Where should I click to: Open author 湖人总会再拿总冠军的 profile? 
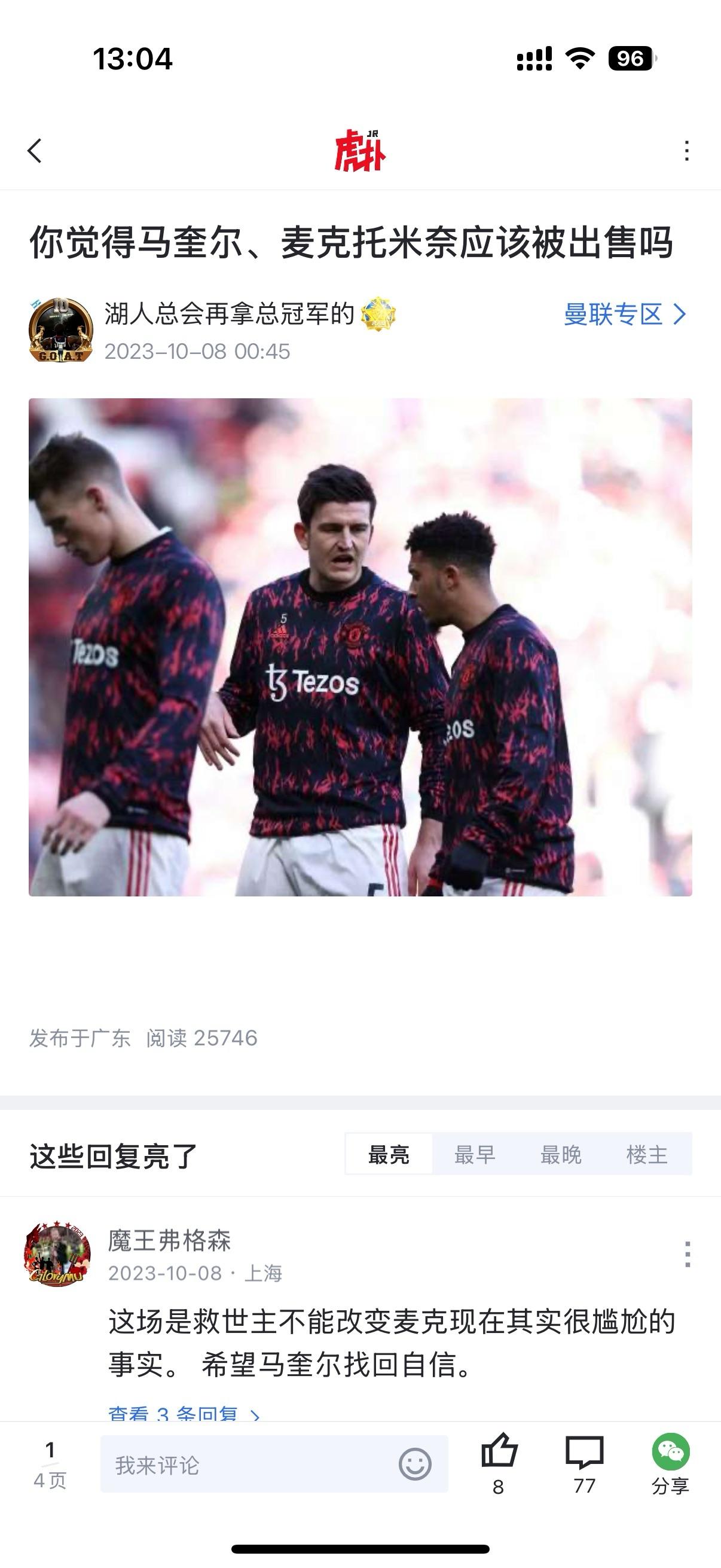(230, 313)
